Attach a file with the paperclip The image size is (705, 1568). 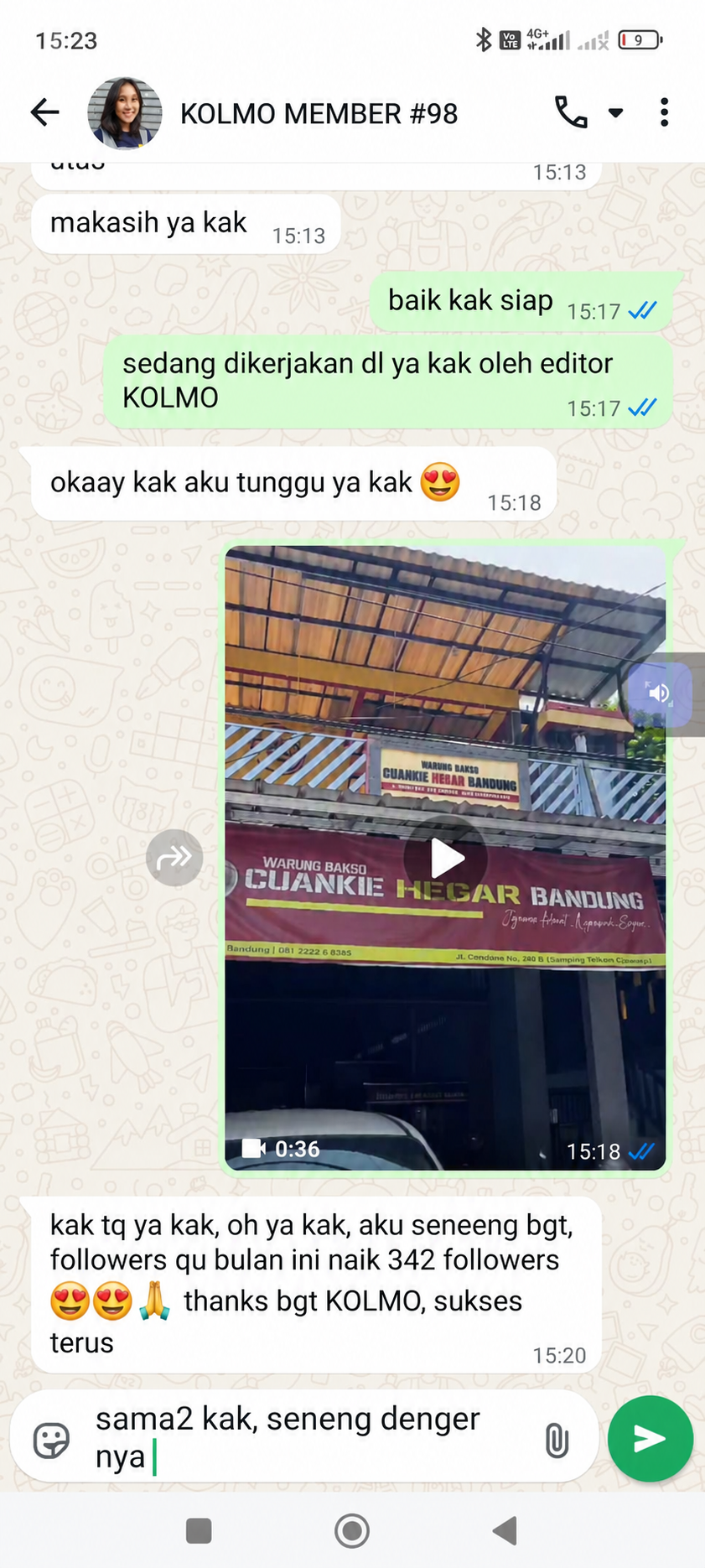[x=557, y=1441]
